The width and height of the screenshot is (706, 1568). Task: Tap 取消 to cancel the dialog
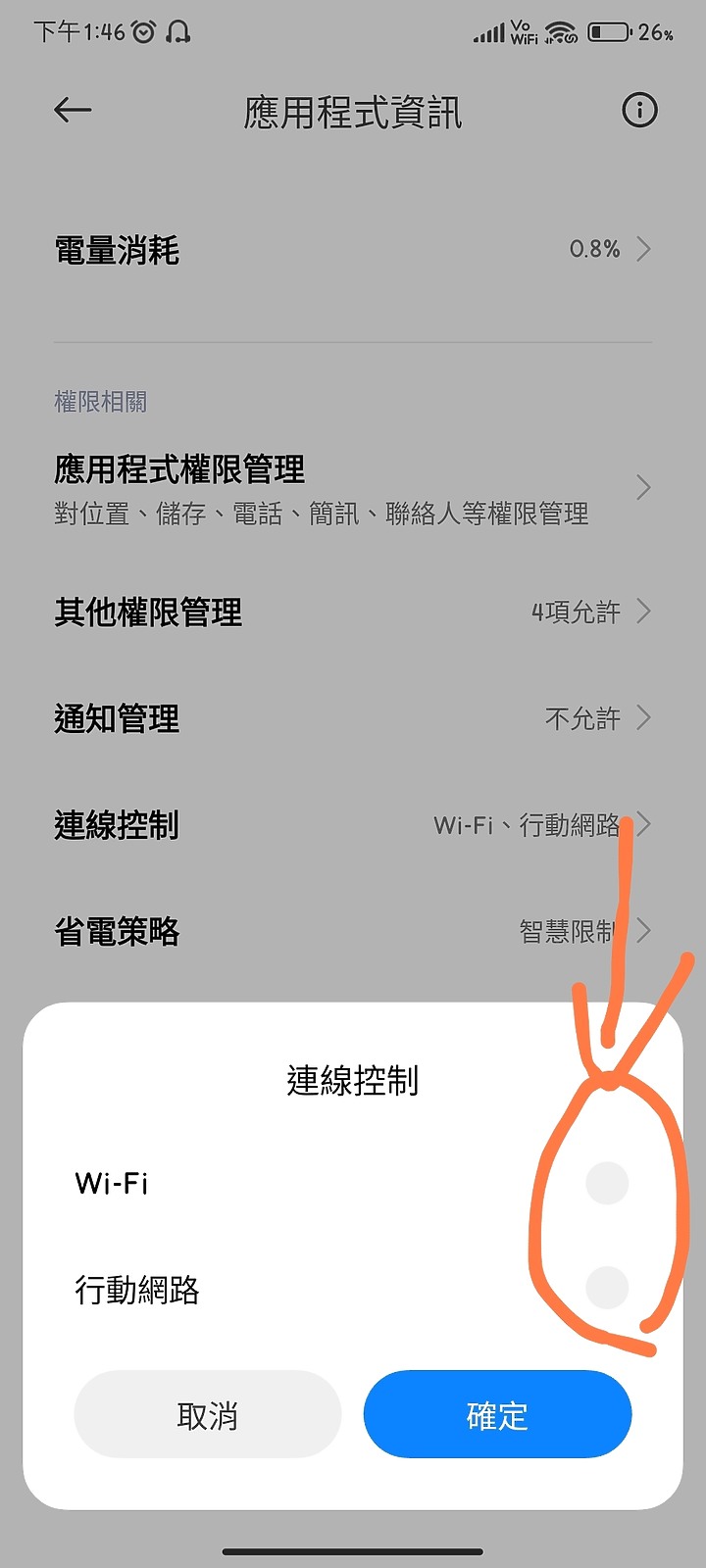coord(208,1415)
